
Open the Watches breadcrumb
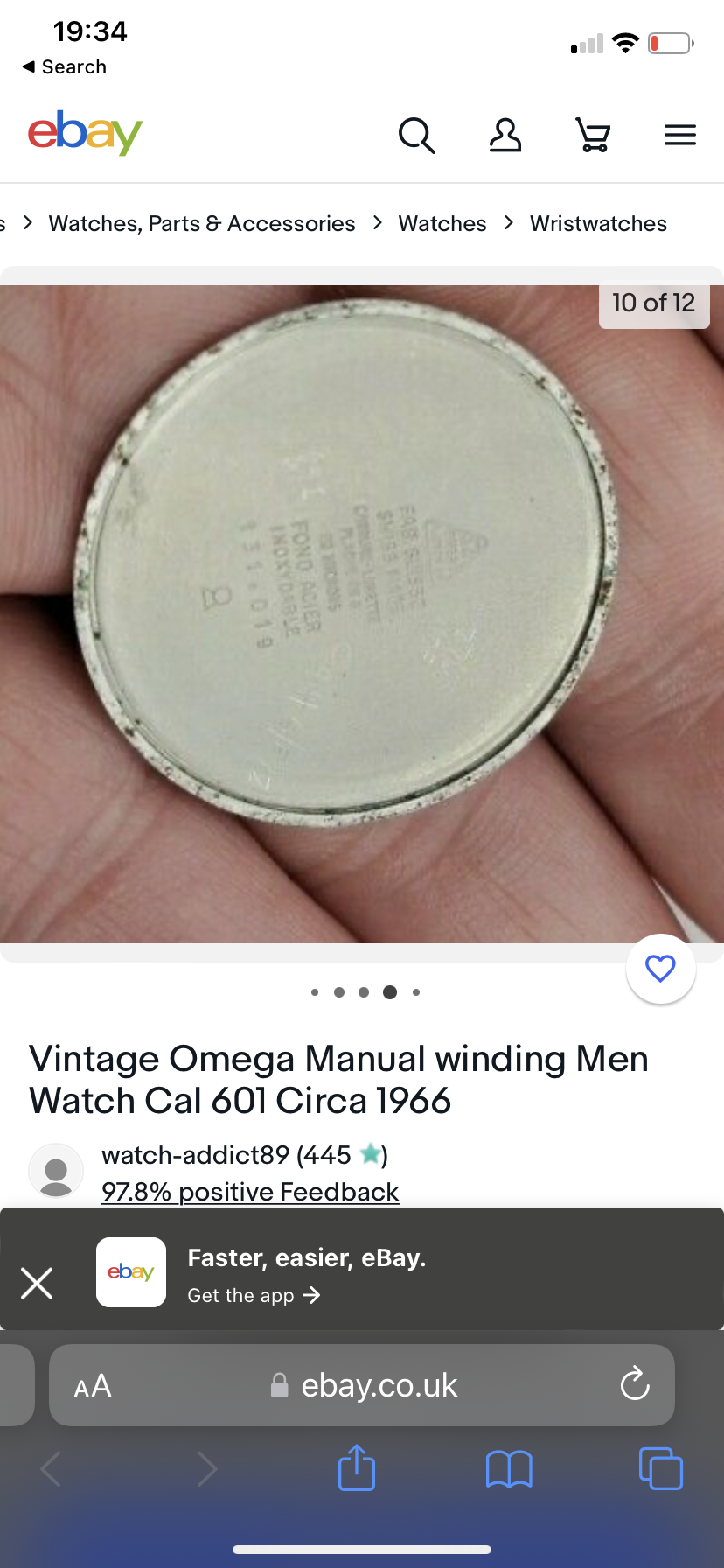(x=442, y=224)
